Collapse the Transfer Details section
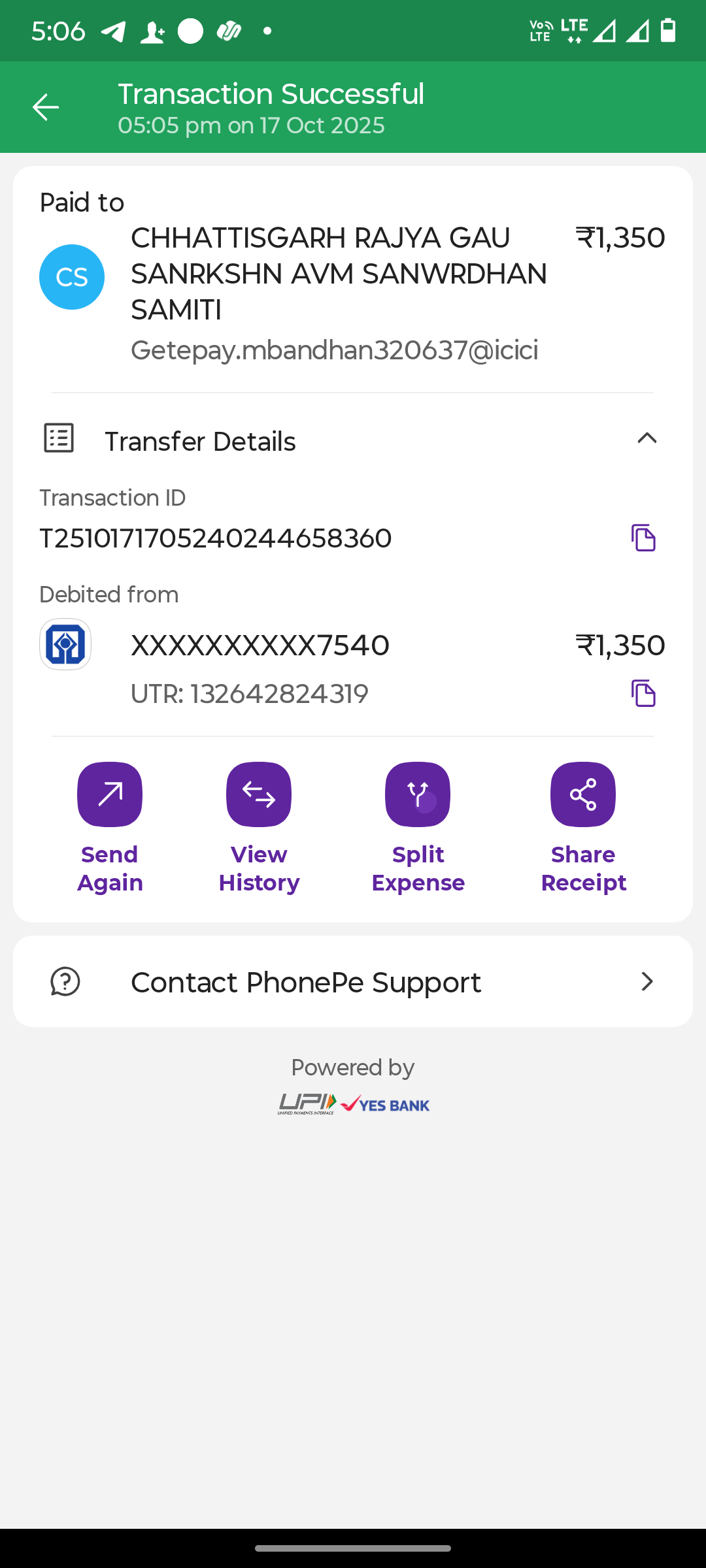The height and width of the screenshot is (1568, 706). coord(647,438)
